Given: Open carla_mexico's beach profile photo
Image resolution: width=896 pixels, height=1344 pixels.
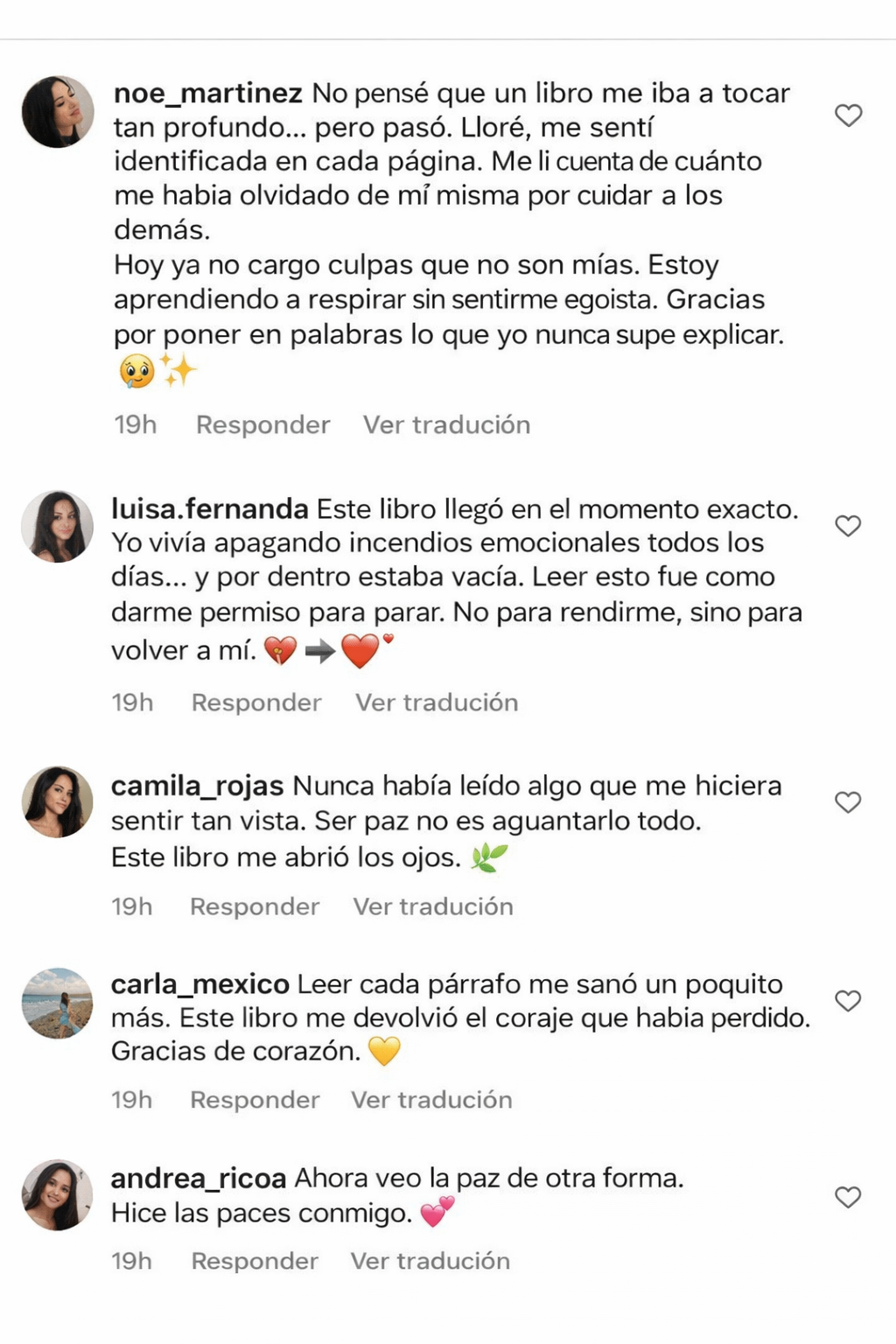Looking at the screenshot, I should 58,1003.
